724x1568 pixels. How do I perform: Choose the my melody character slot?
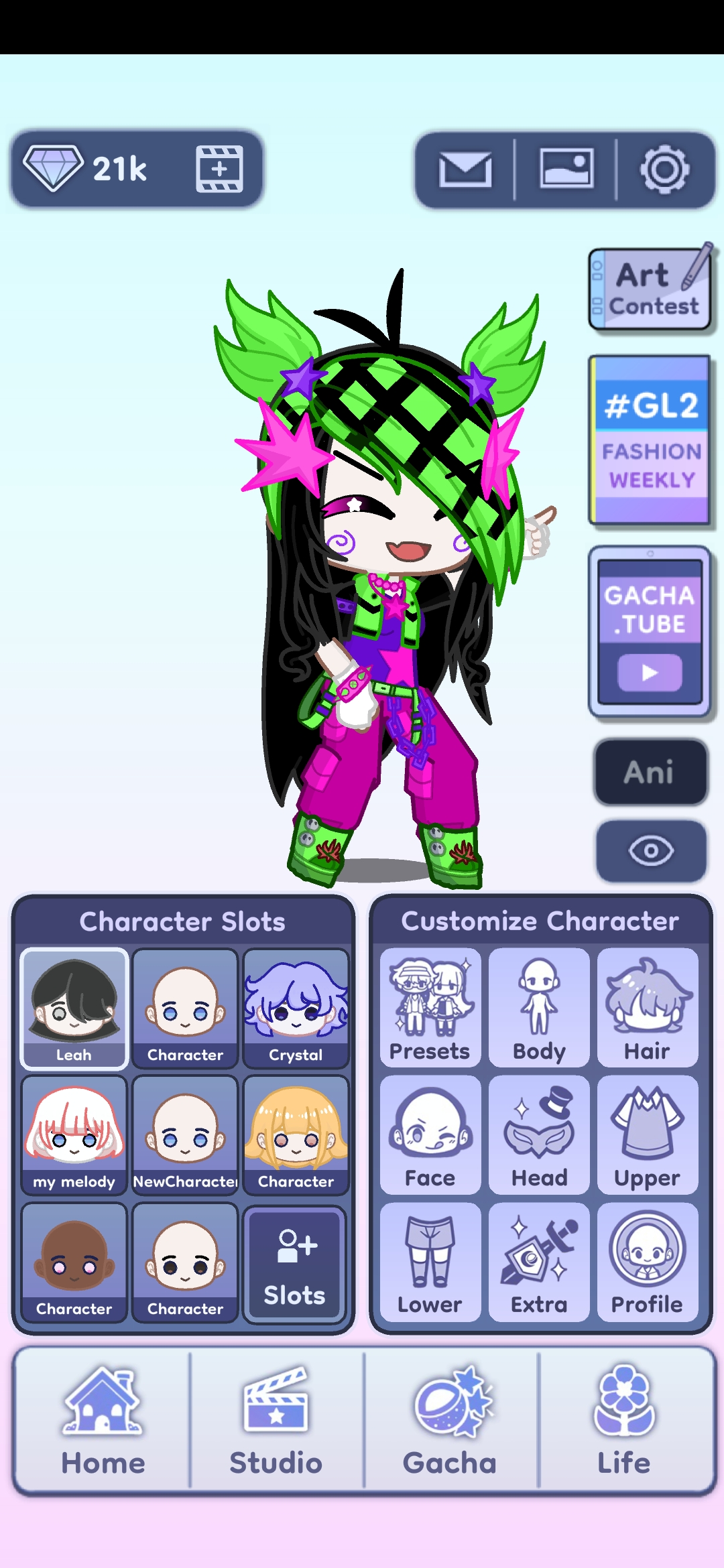(x=74, y=1135)
